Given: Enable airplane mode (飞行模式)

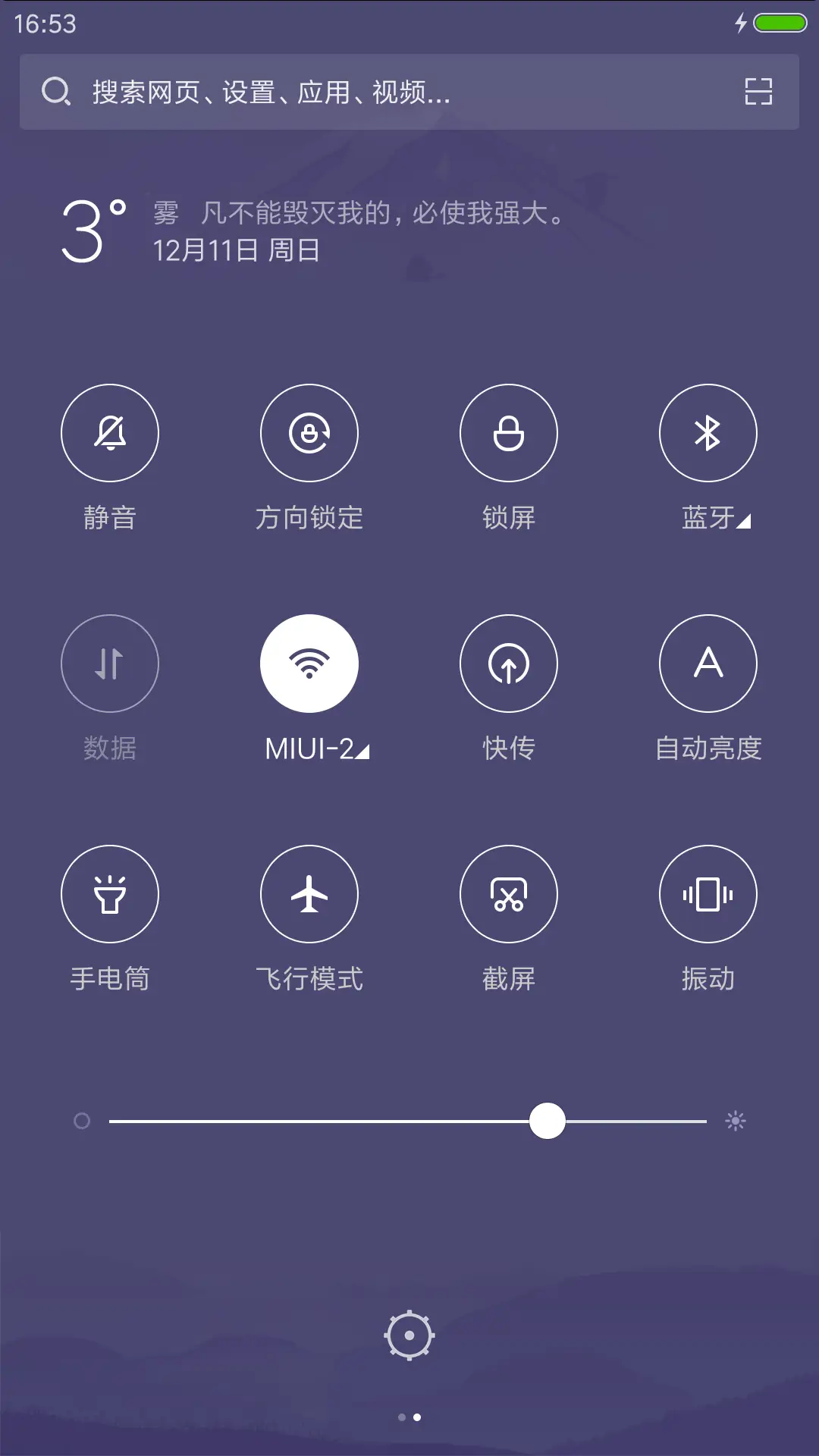Looking at the screenshot, I should [x=309, y=894].
